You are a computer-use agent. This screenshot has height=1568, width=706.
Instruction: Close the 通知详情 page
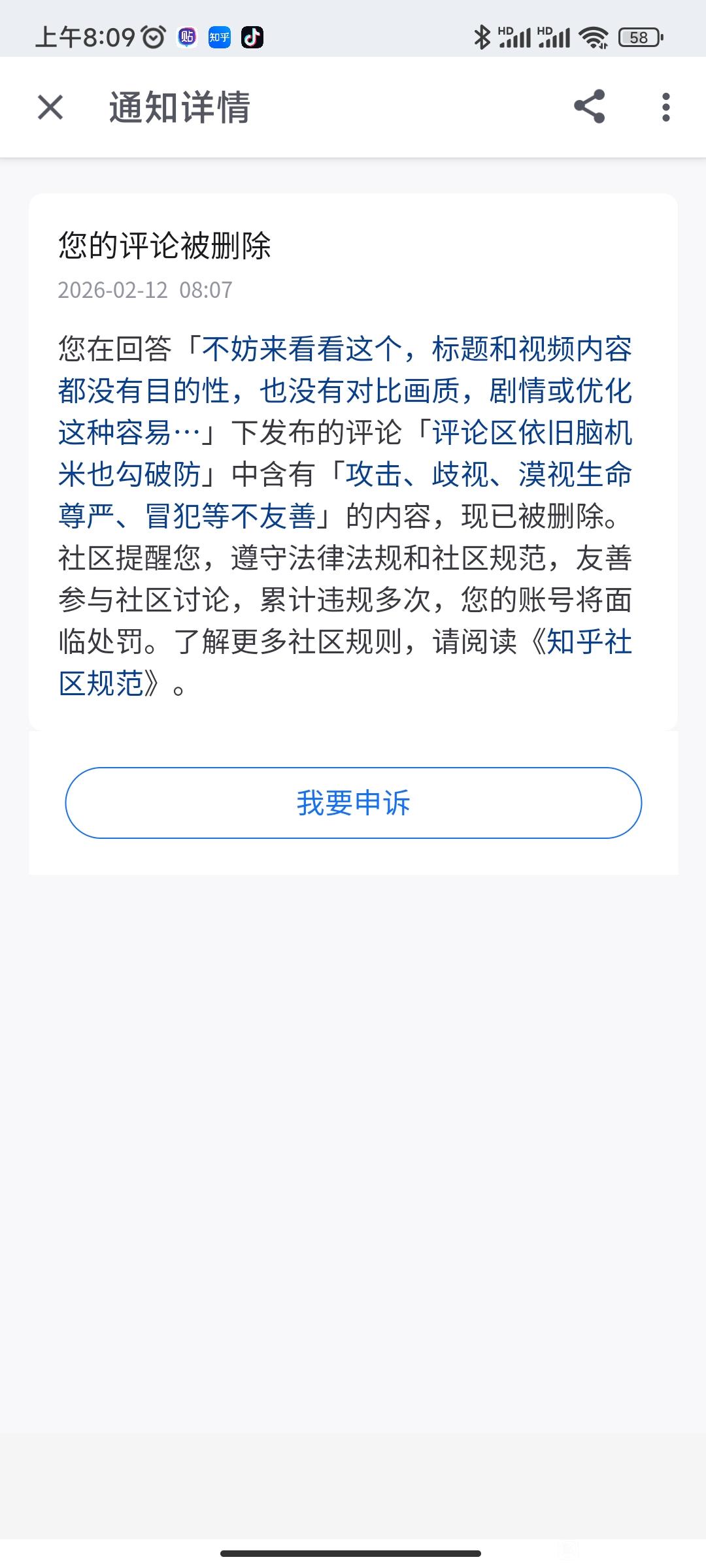(50, 107)
